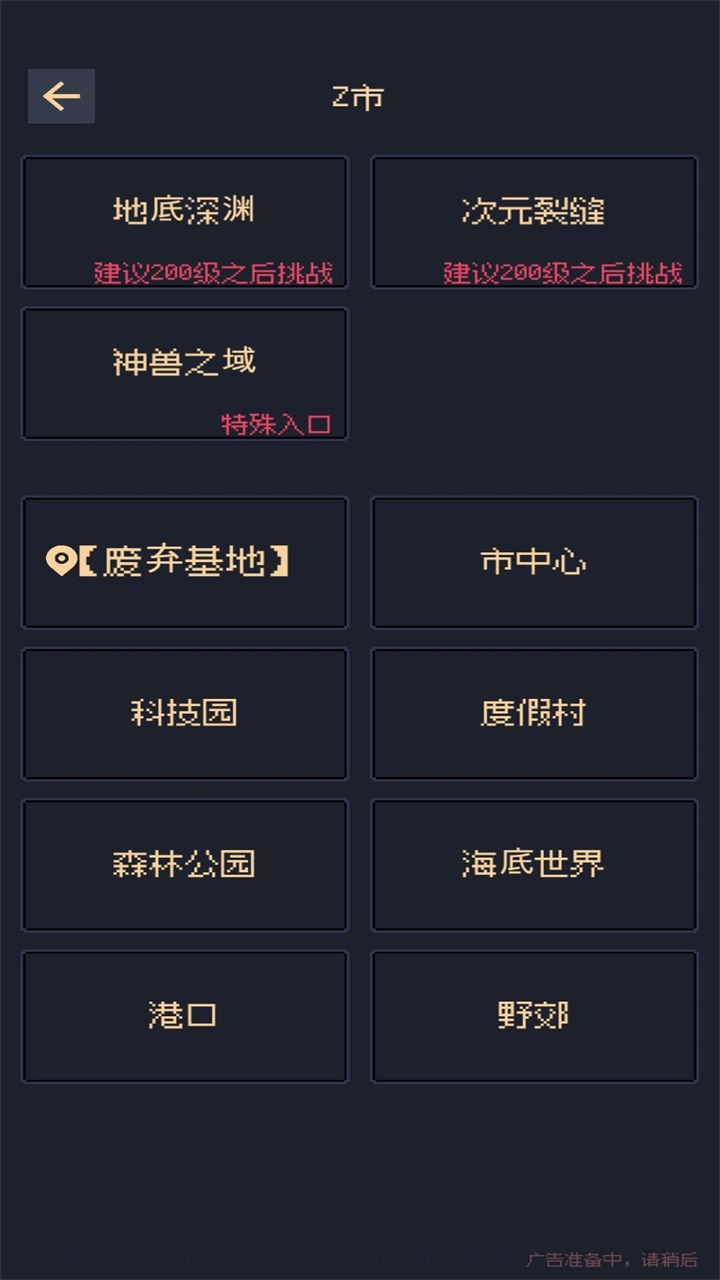Click the 特殊入口 red label
The height and width of the screenshot is (1280, 720).
[x=279, y=422]
